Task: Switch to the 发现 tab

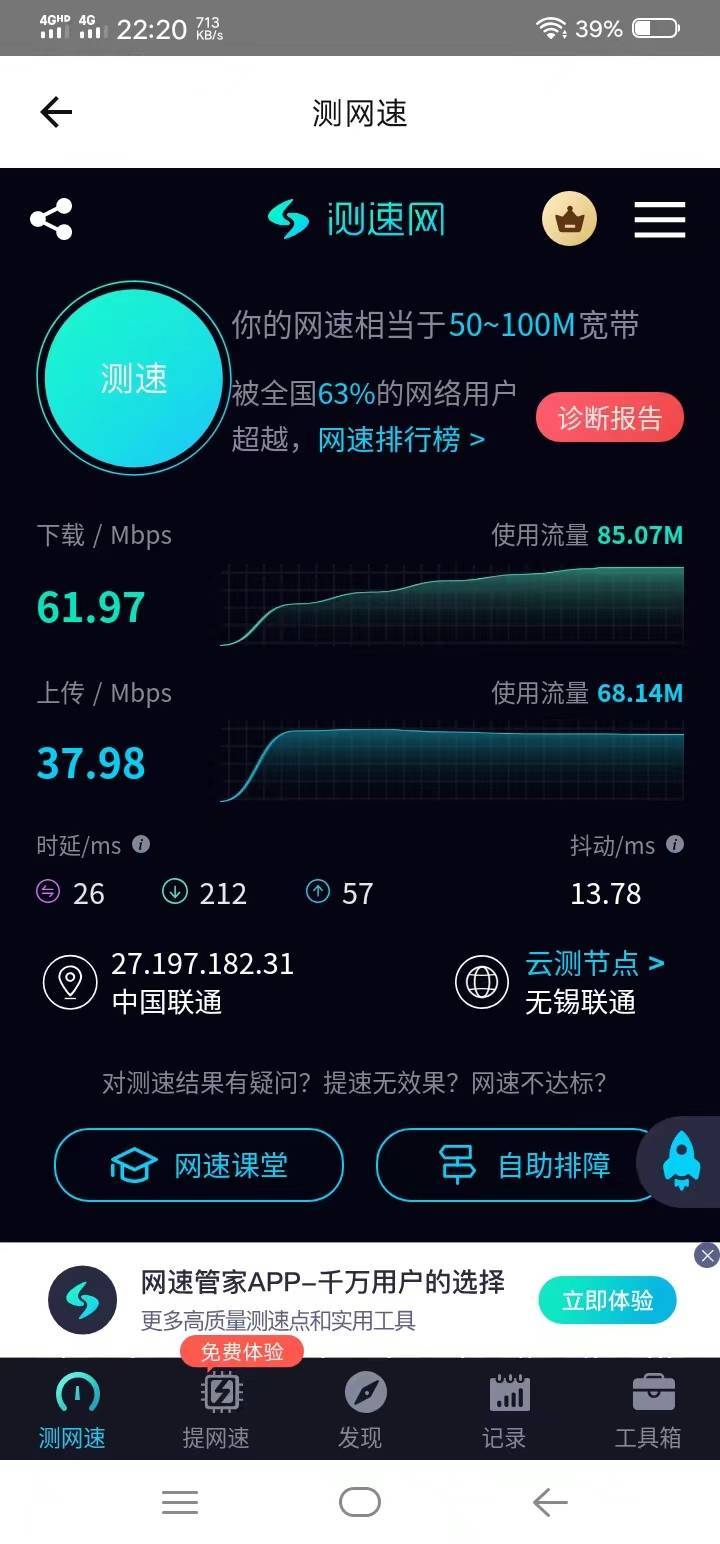Action: [x=360, y=1411]
